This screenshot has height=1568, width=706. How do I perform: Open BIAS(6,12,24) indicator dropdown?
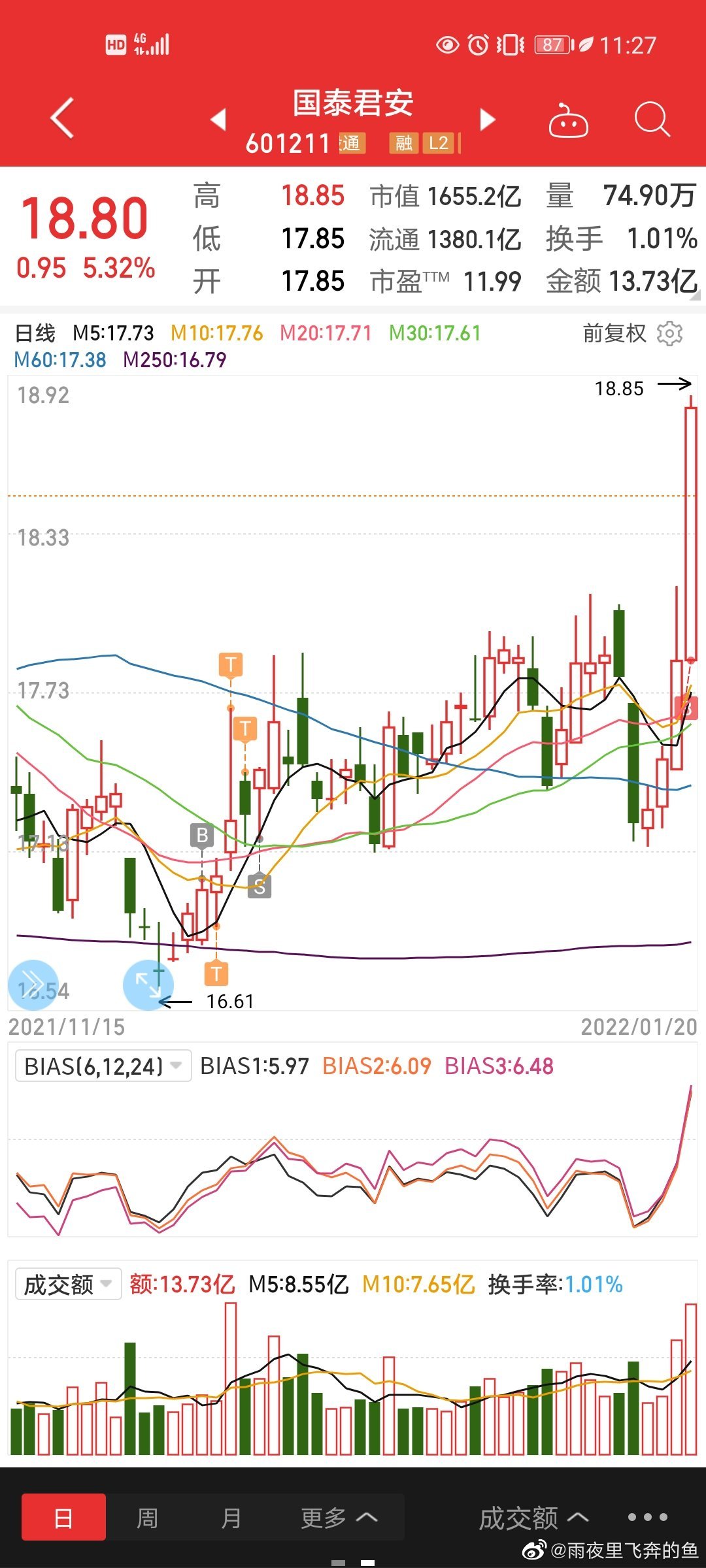103,1066
